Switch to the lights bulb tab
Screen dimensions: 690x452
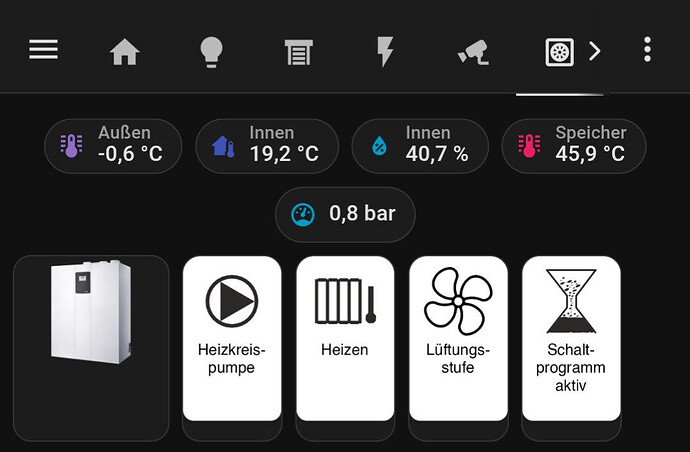coord(210,52)
